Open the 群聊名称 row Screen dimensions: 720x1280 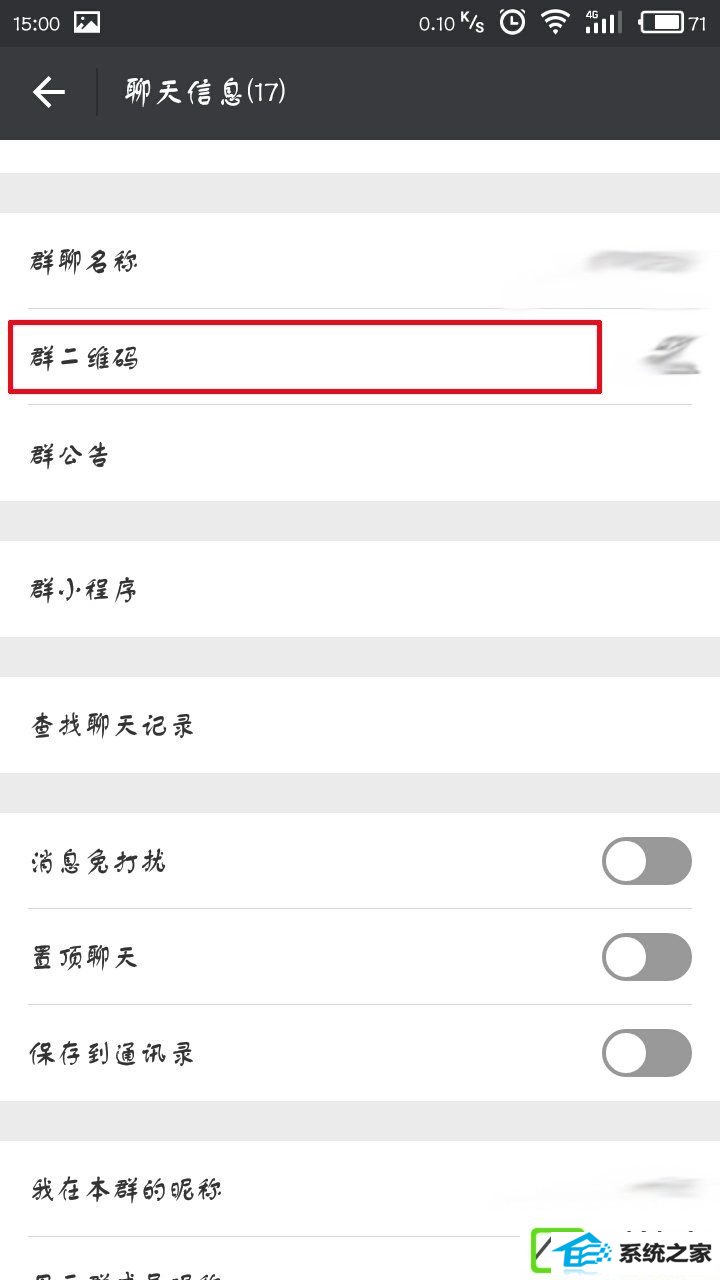click(360, 261)
